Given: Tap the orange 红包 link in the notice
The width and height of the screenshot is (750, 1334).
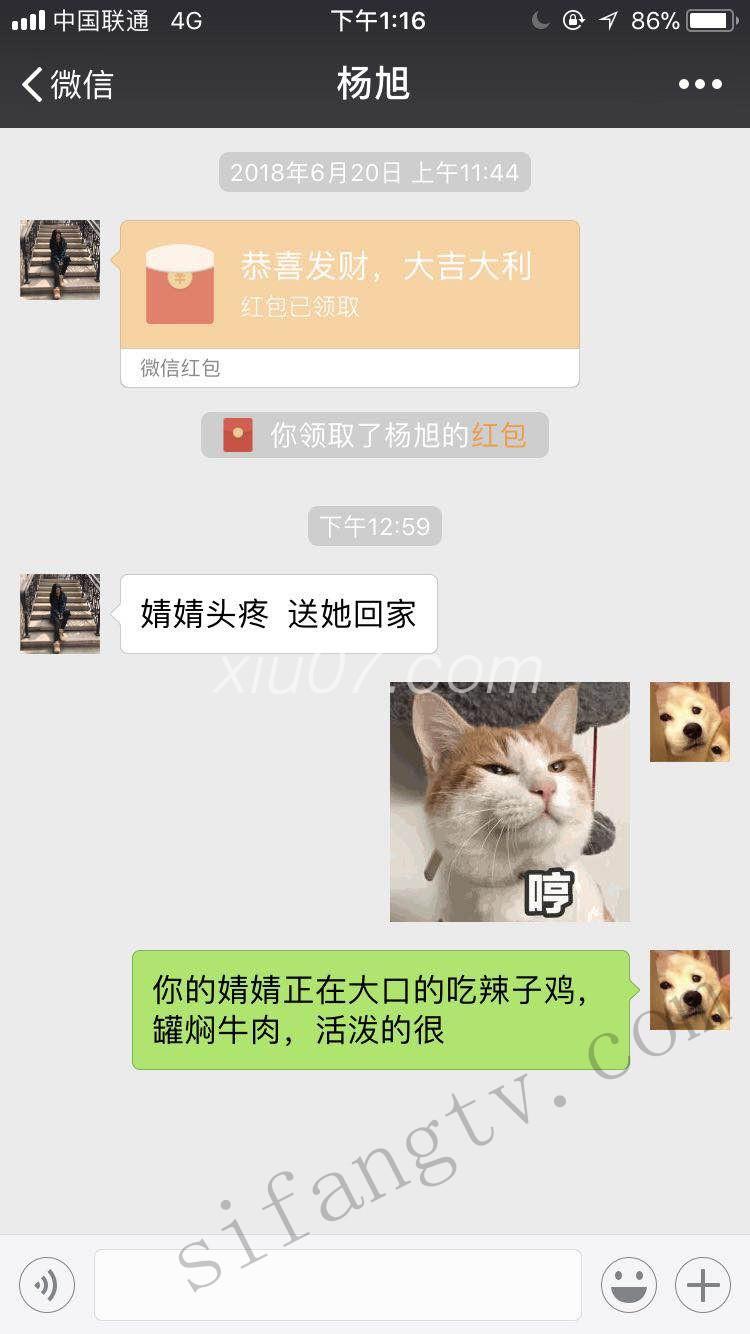Looking at the screenshot, I should point(499,435).
